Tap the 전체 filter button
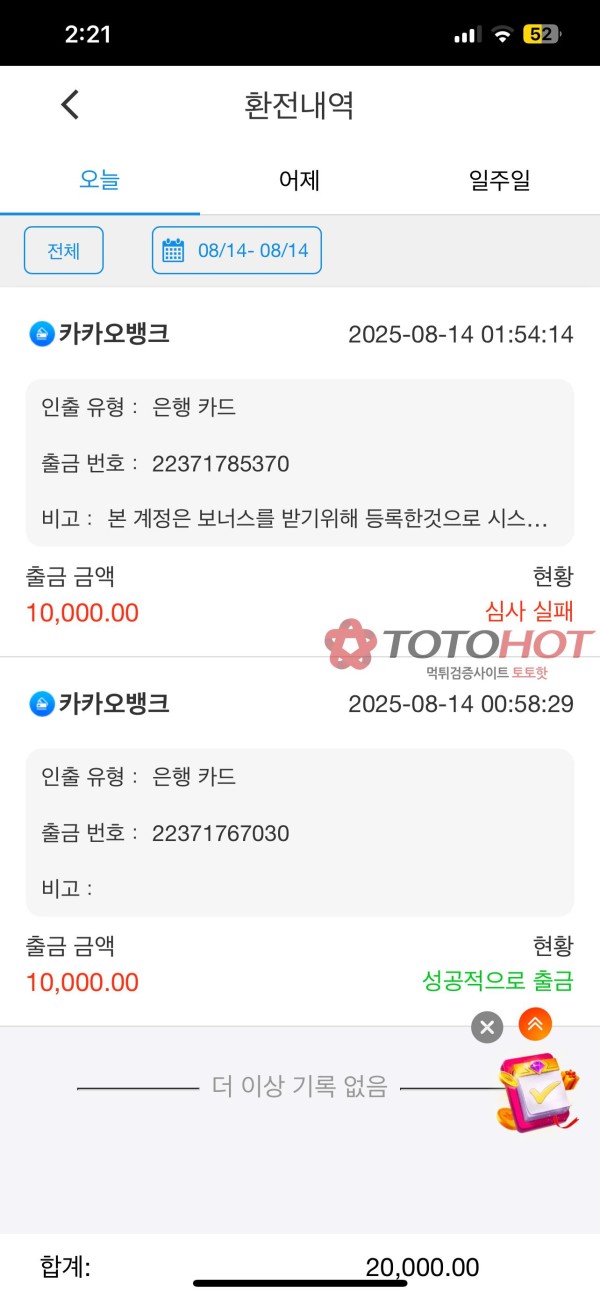 pos(64,250)
